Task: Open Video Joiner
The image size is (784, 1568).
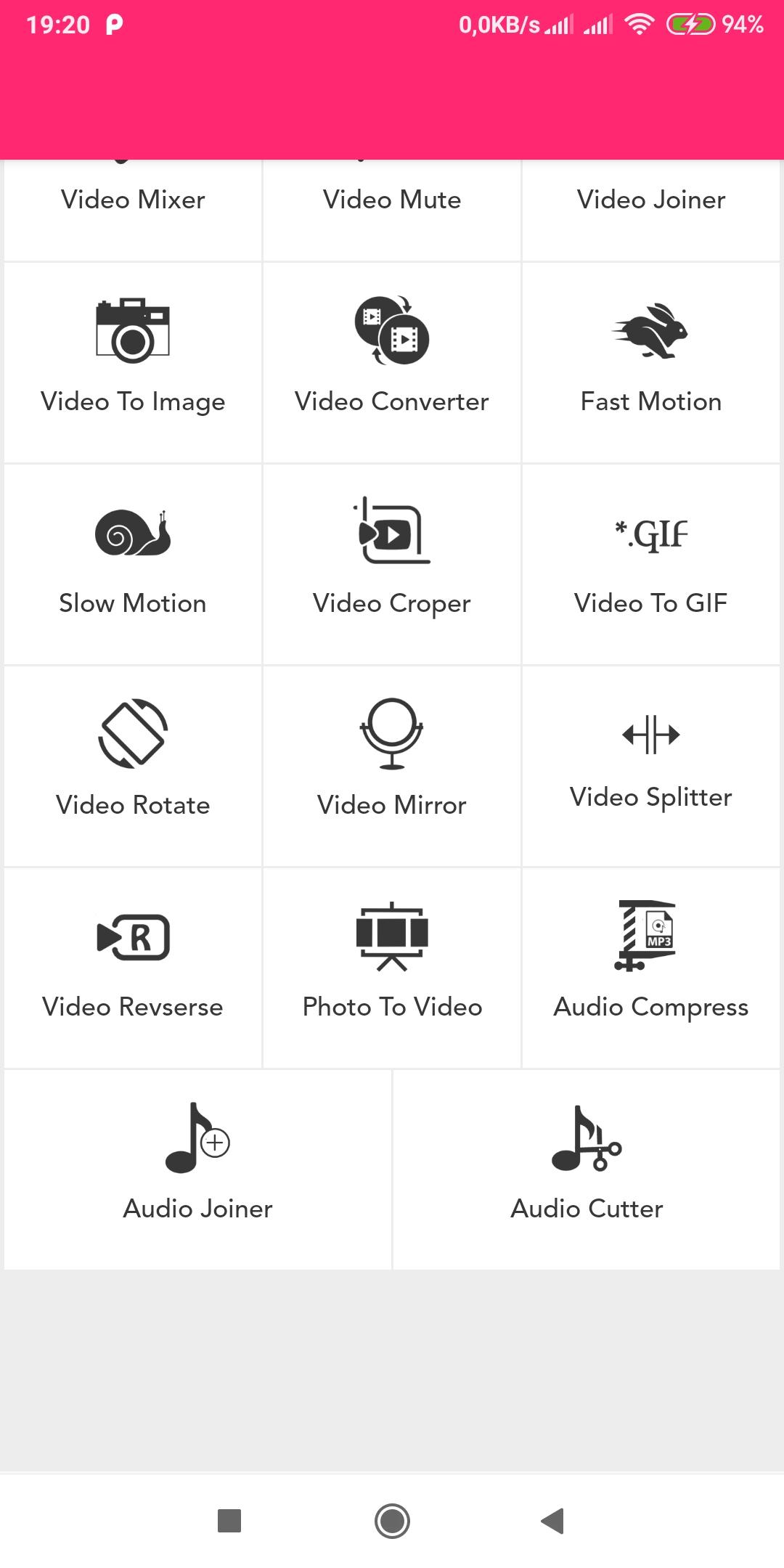Action: 651,210
